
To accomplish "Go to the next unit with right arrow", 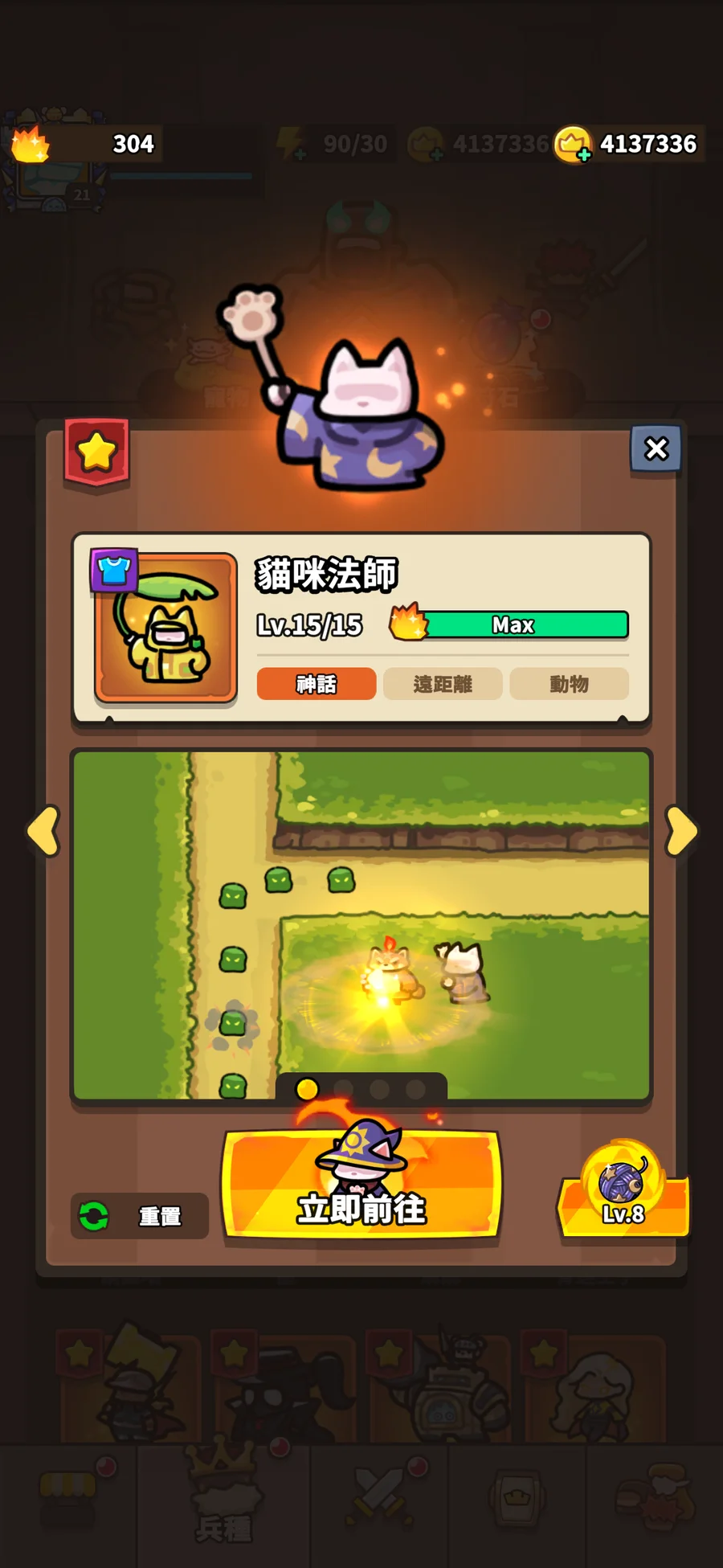I will (681, 830).
